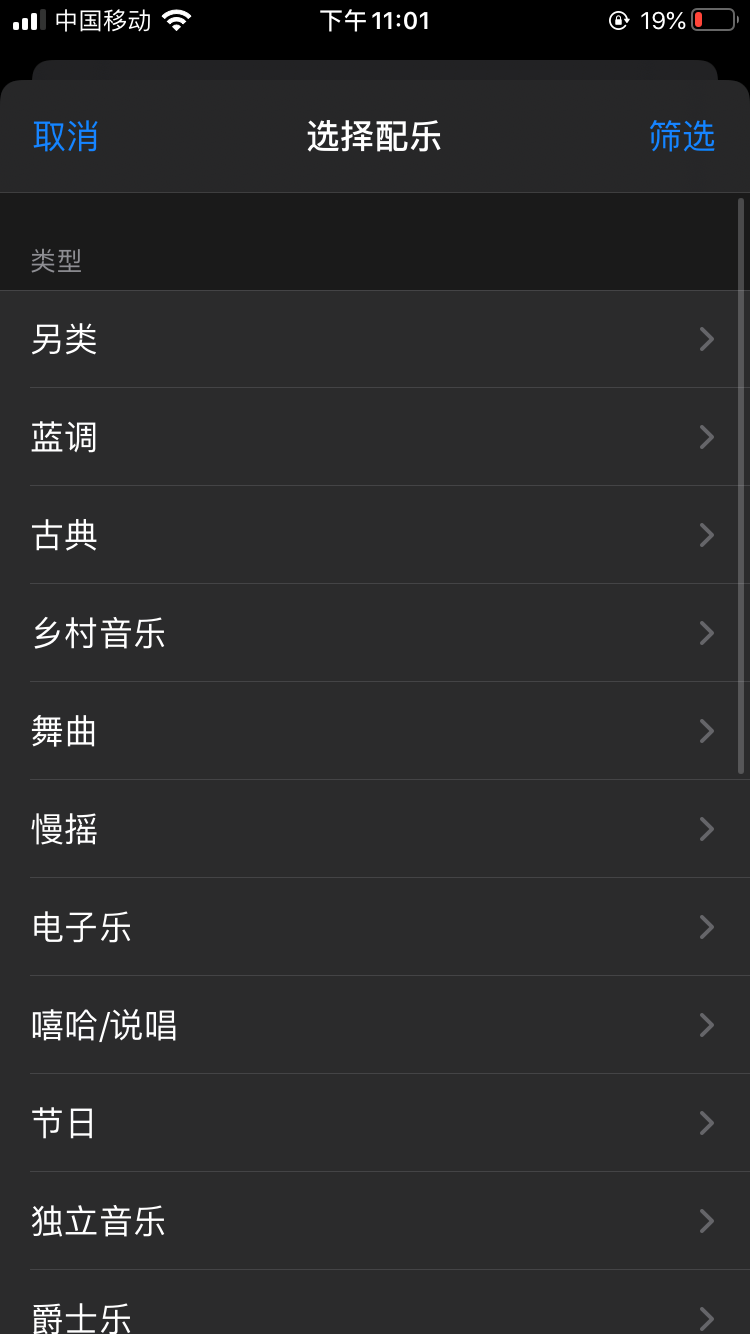Open the 另类 genre
This screenshot has height=1334, width=750.
click(374, 339)
